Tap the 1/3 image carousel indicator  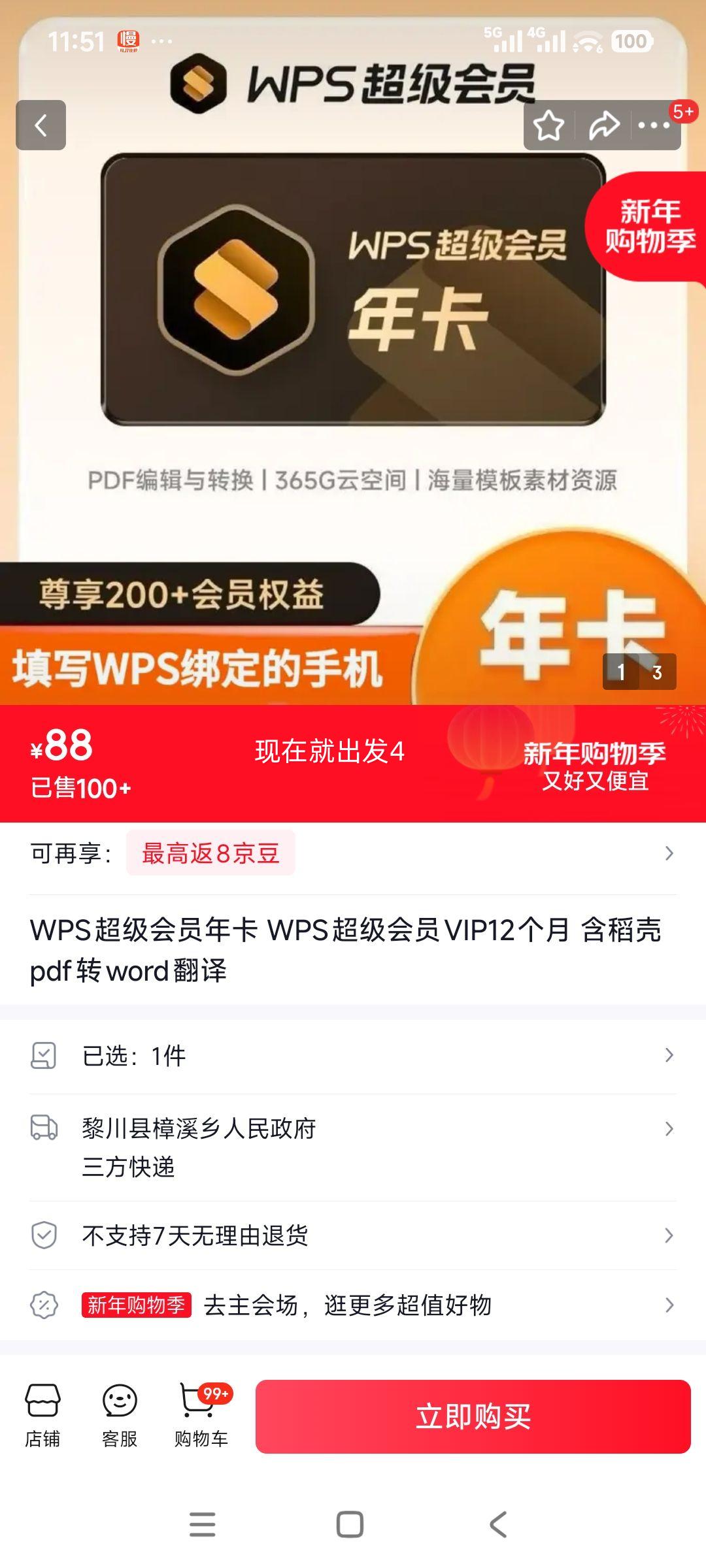point(639,670)
